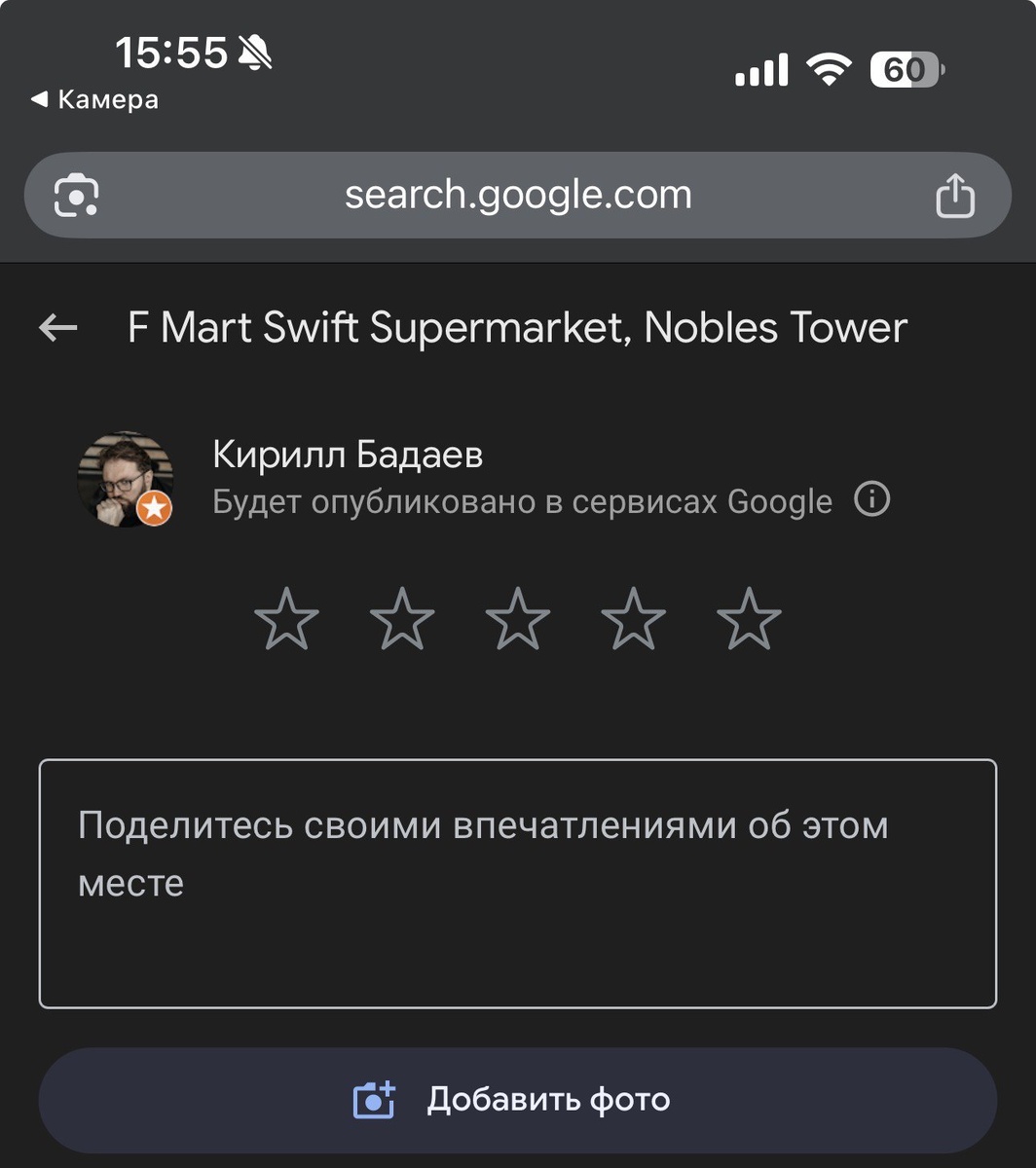1036x1168 pixels.
Task: Tap the battery indicator showing 60
Action: pos(906,69)
